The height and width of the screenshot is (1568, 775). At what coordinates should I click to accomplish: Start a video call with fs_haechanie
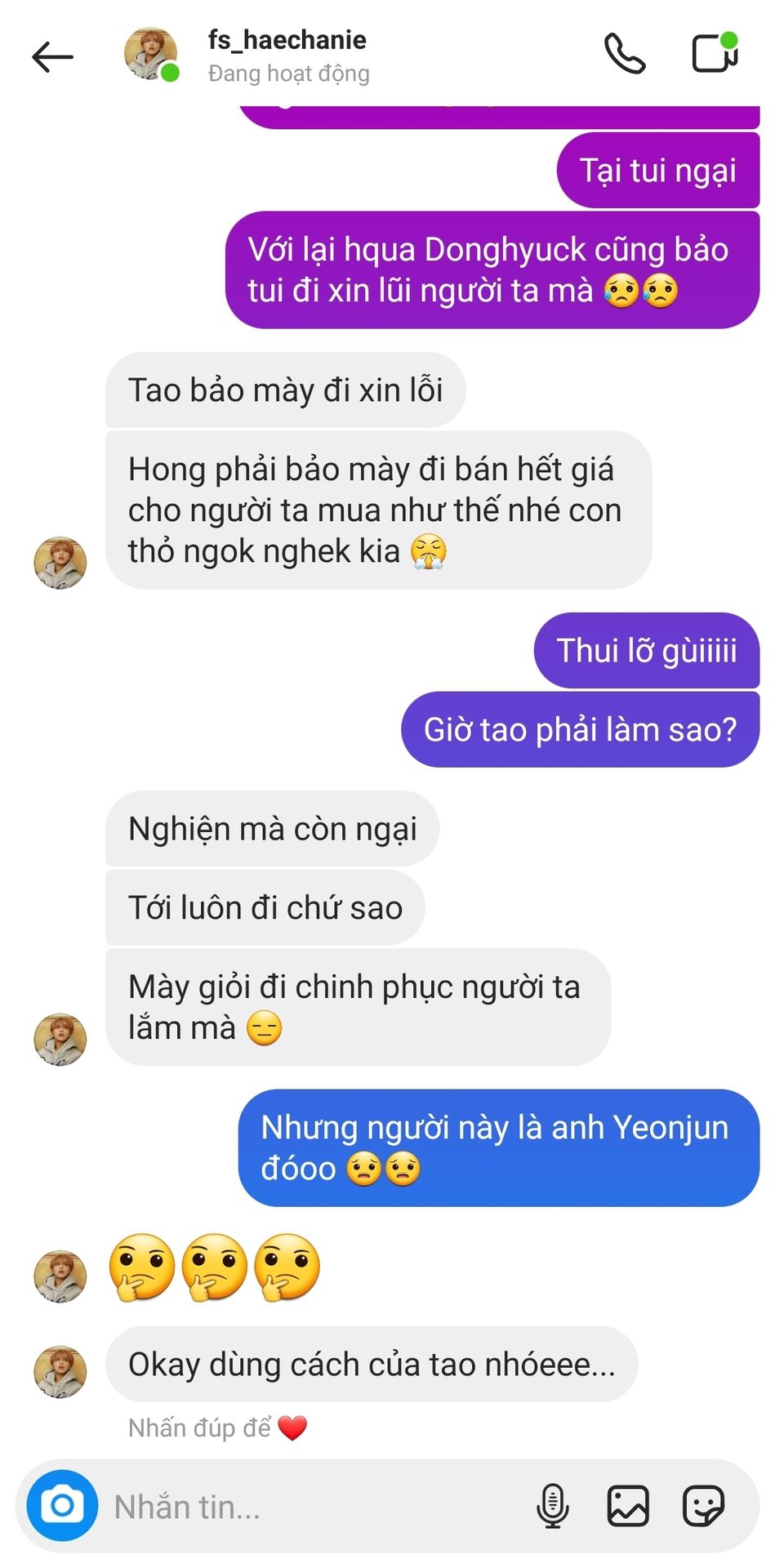click(x=715, y=54)
